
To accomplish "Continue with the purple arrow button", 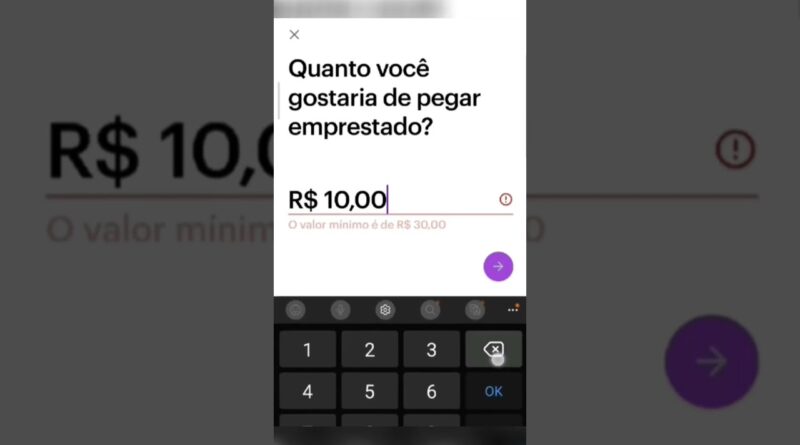I will coord(498,266).
